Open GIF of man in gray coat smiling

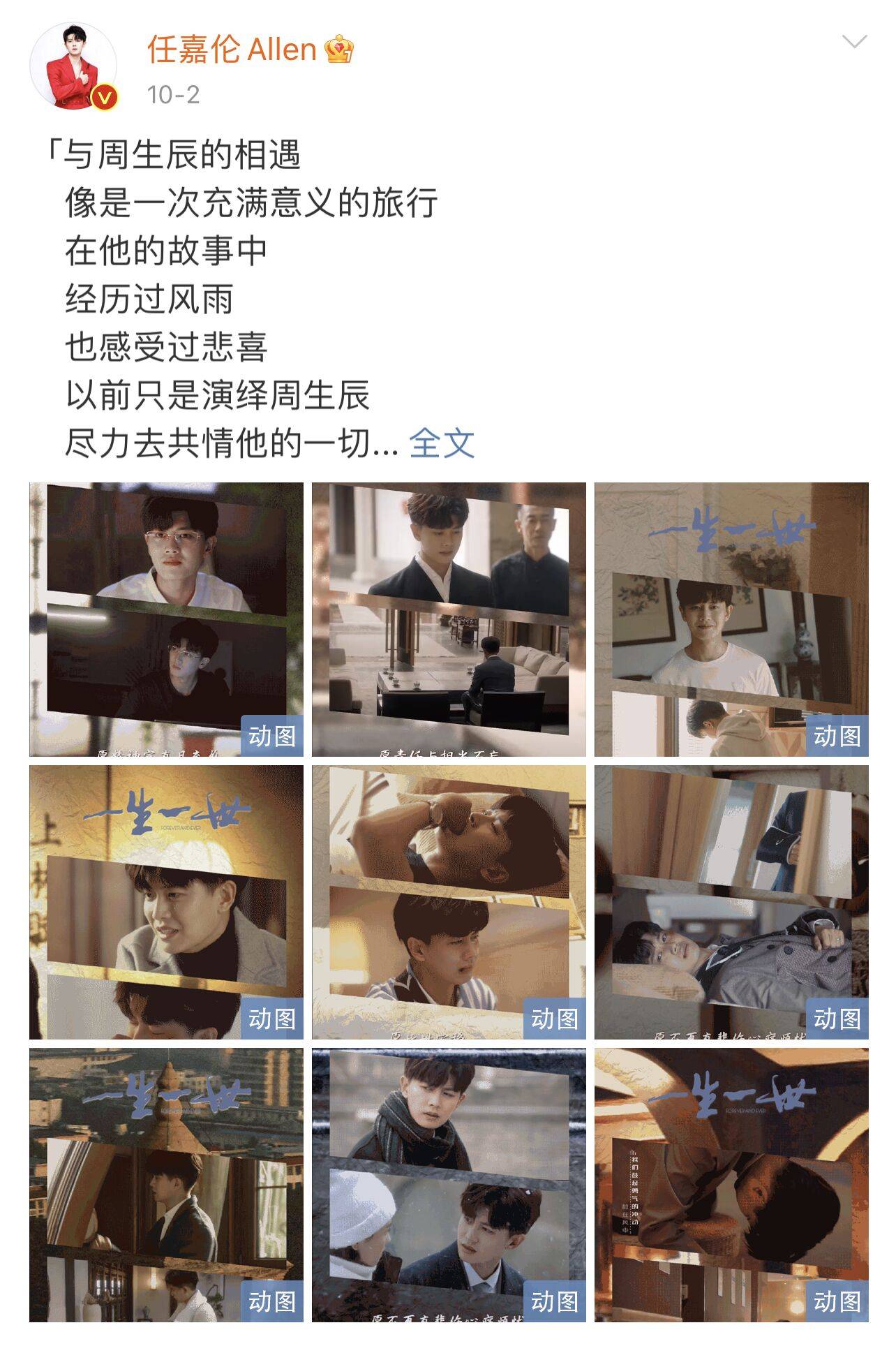[x=166, y=902]
